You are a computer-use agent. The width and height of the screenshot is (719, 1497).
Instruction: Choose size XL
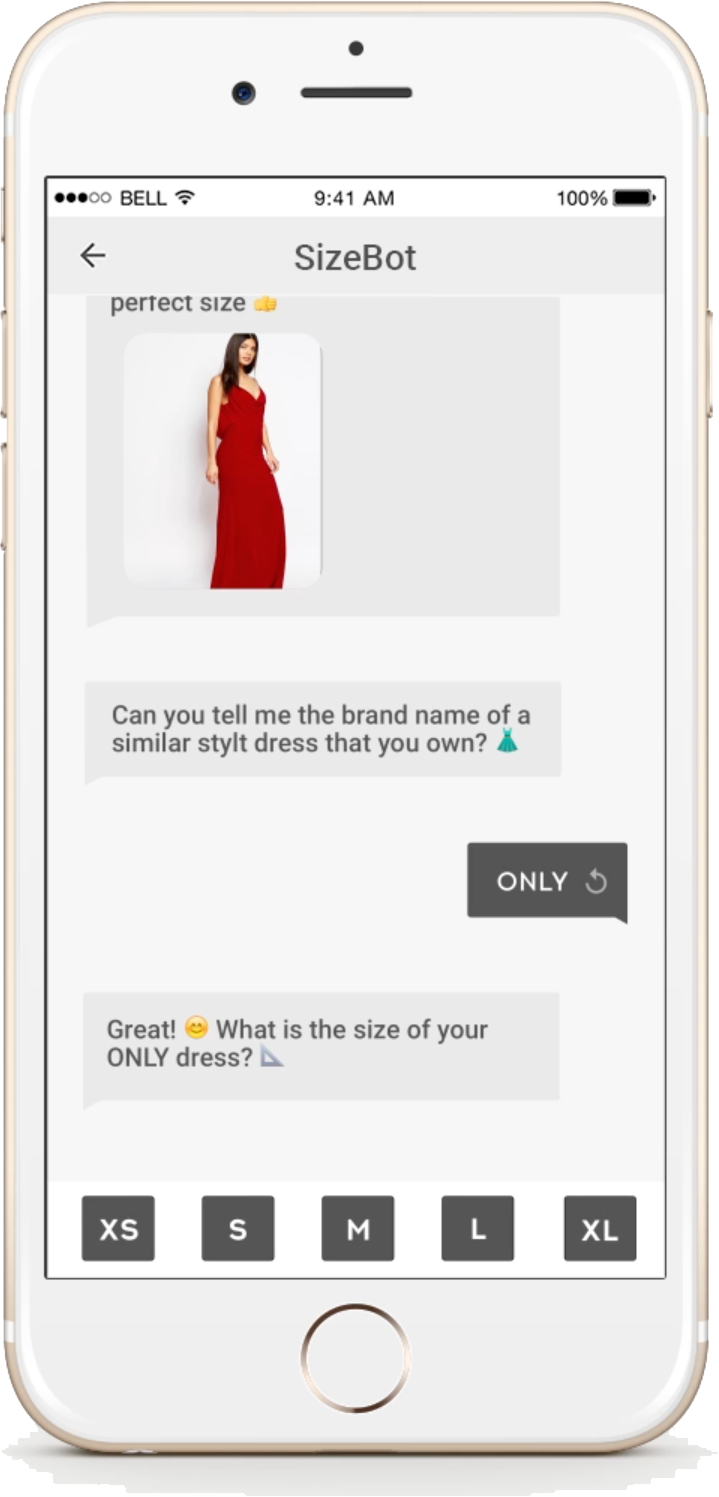(x=600, y=1228)
